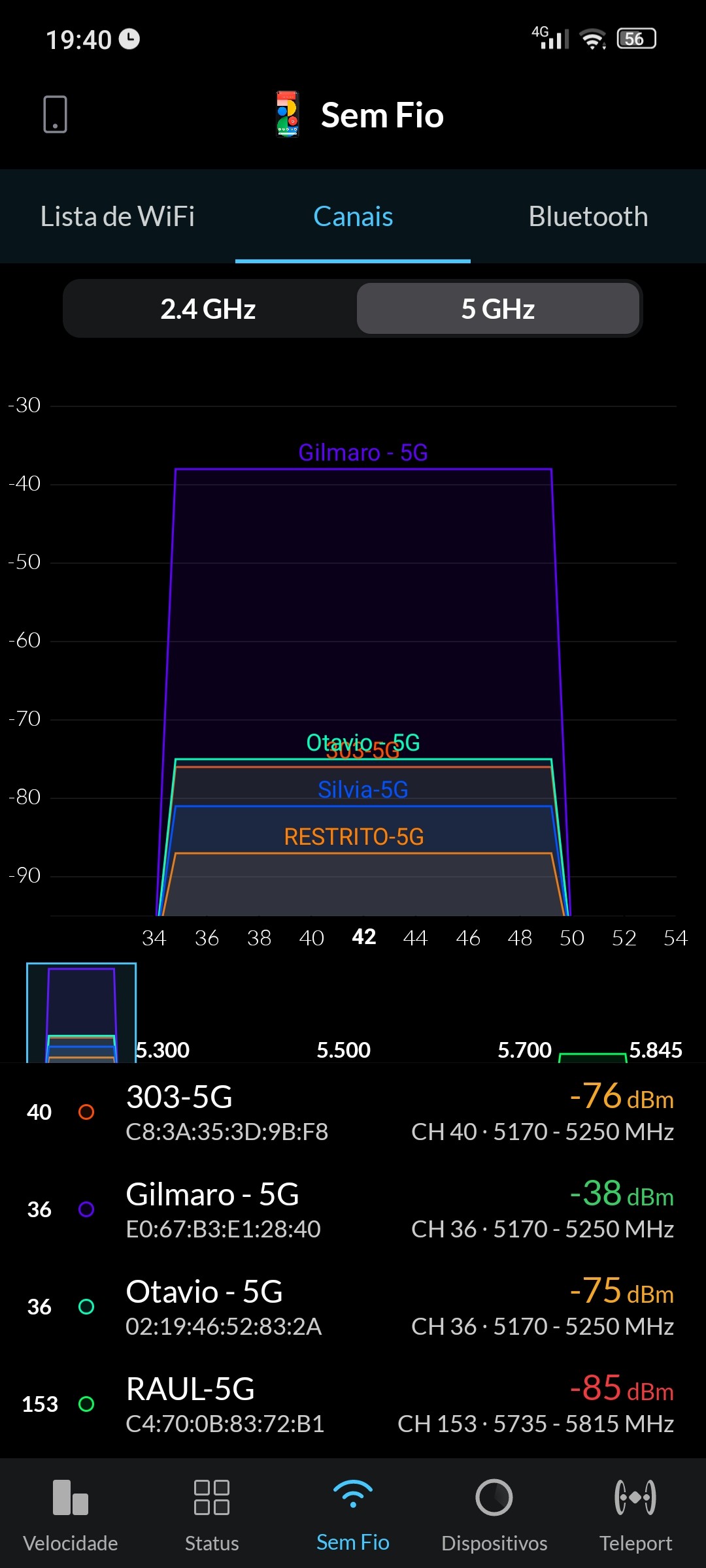706x1568 pixels.
Task: Select the 2.4 GHz band
Action: tap(209, 309)
